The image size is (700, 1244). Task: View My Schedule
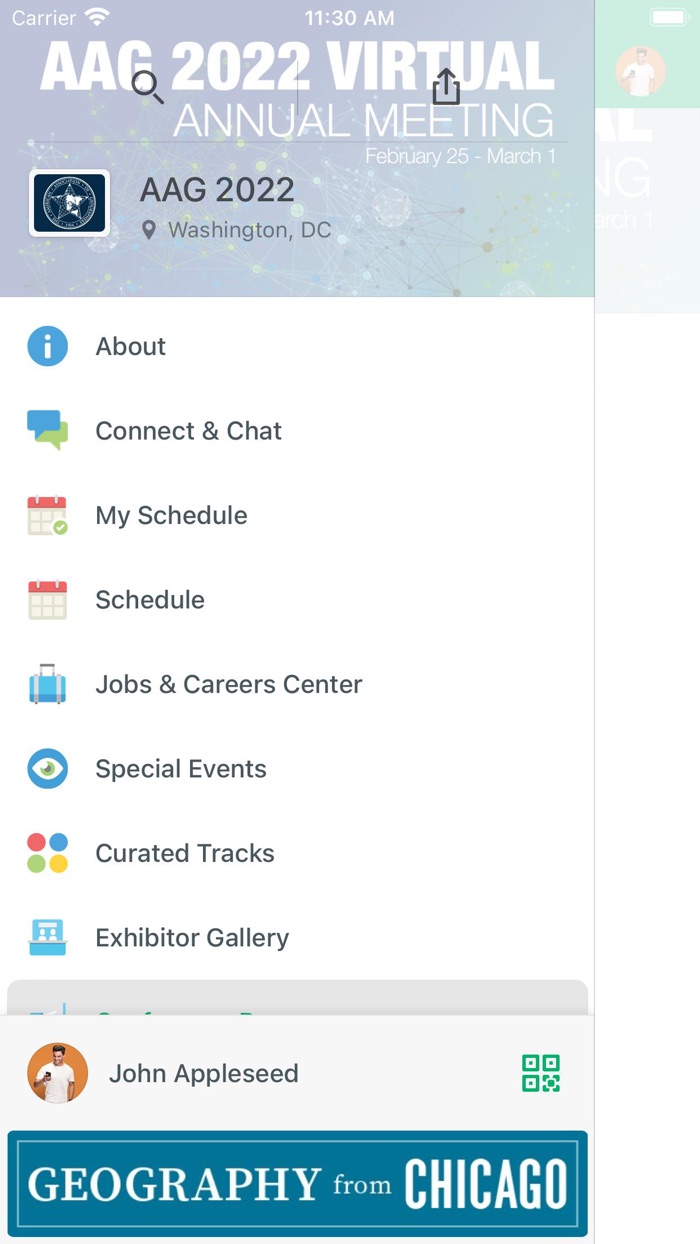coord(297,516)
